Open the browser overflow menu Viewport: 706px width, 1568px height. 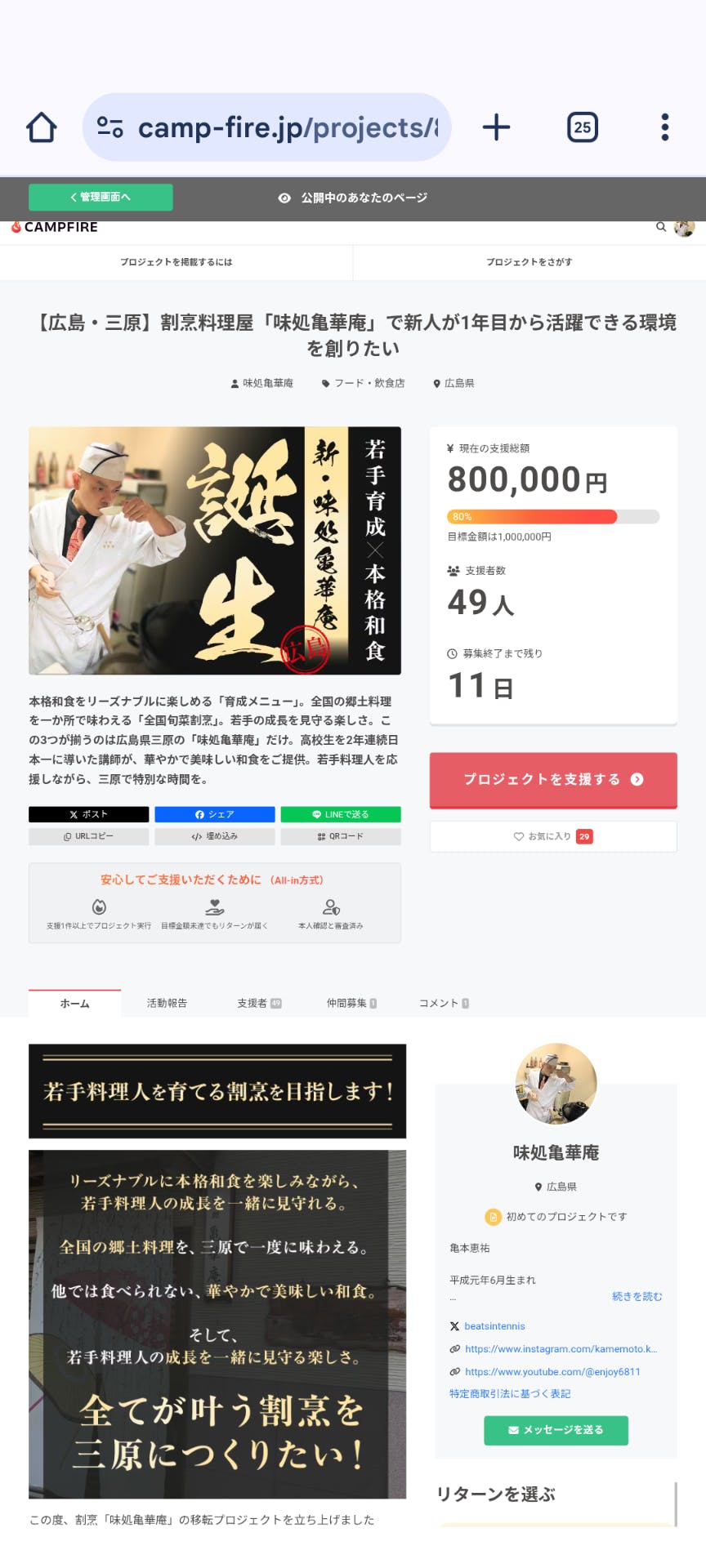[664, 127]
